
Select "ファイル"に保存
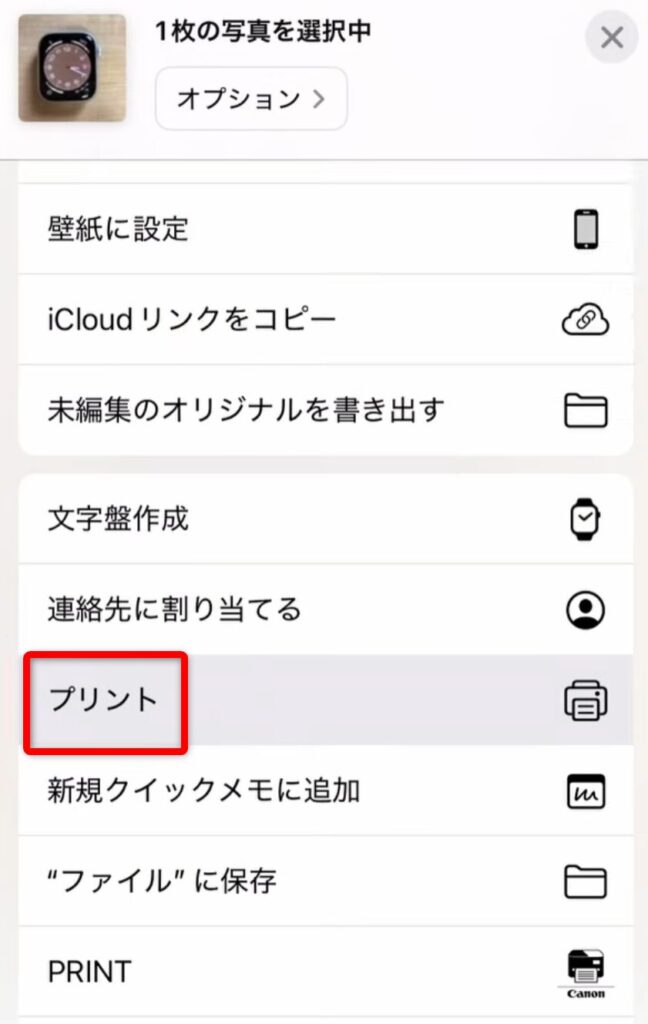click(x=325, y=881)
